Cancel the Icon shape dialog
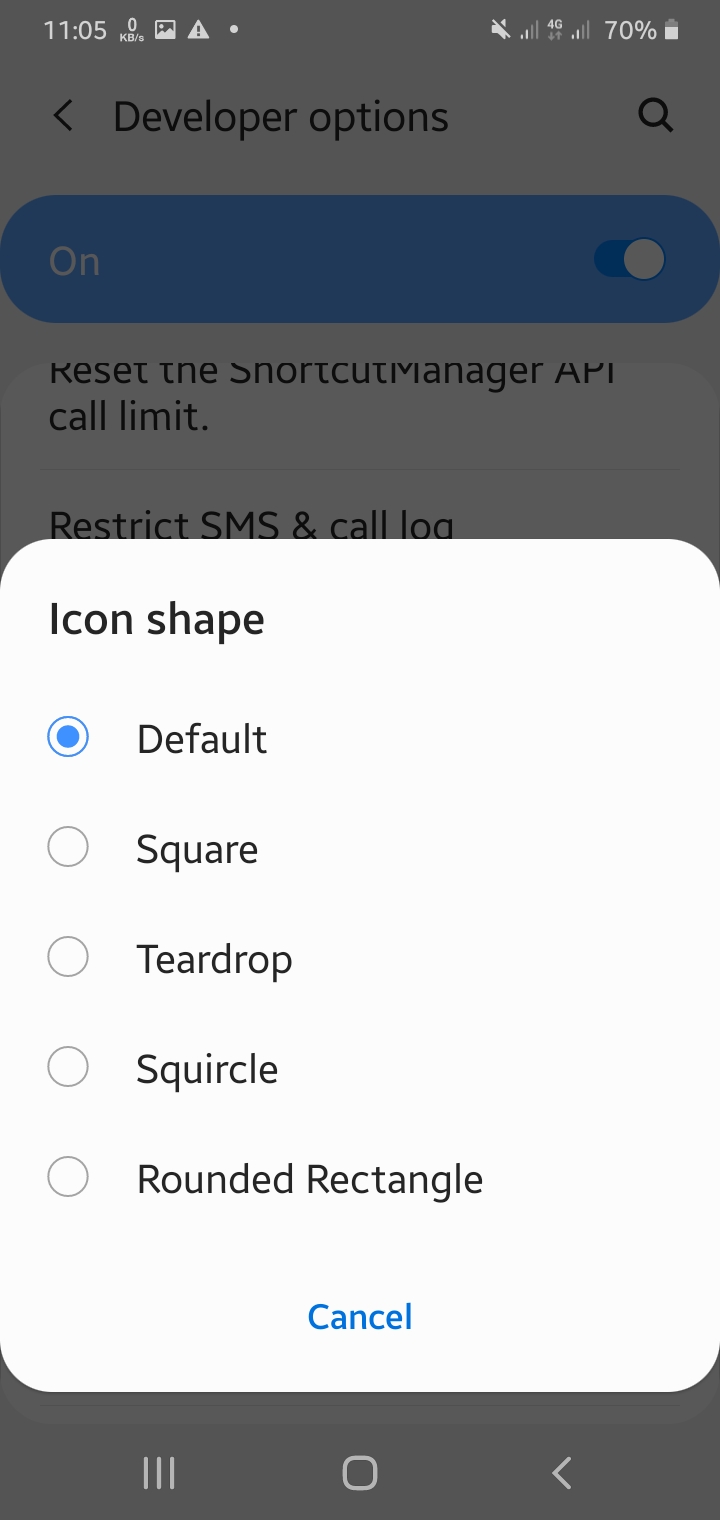The height and width of the screenshot is (1520, 720). click(360, 1316)
